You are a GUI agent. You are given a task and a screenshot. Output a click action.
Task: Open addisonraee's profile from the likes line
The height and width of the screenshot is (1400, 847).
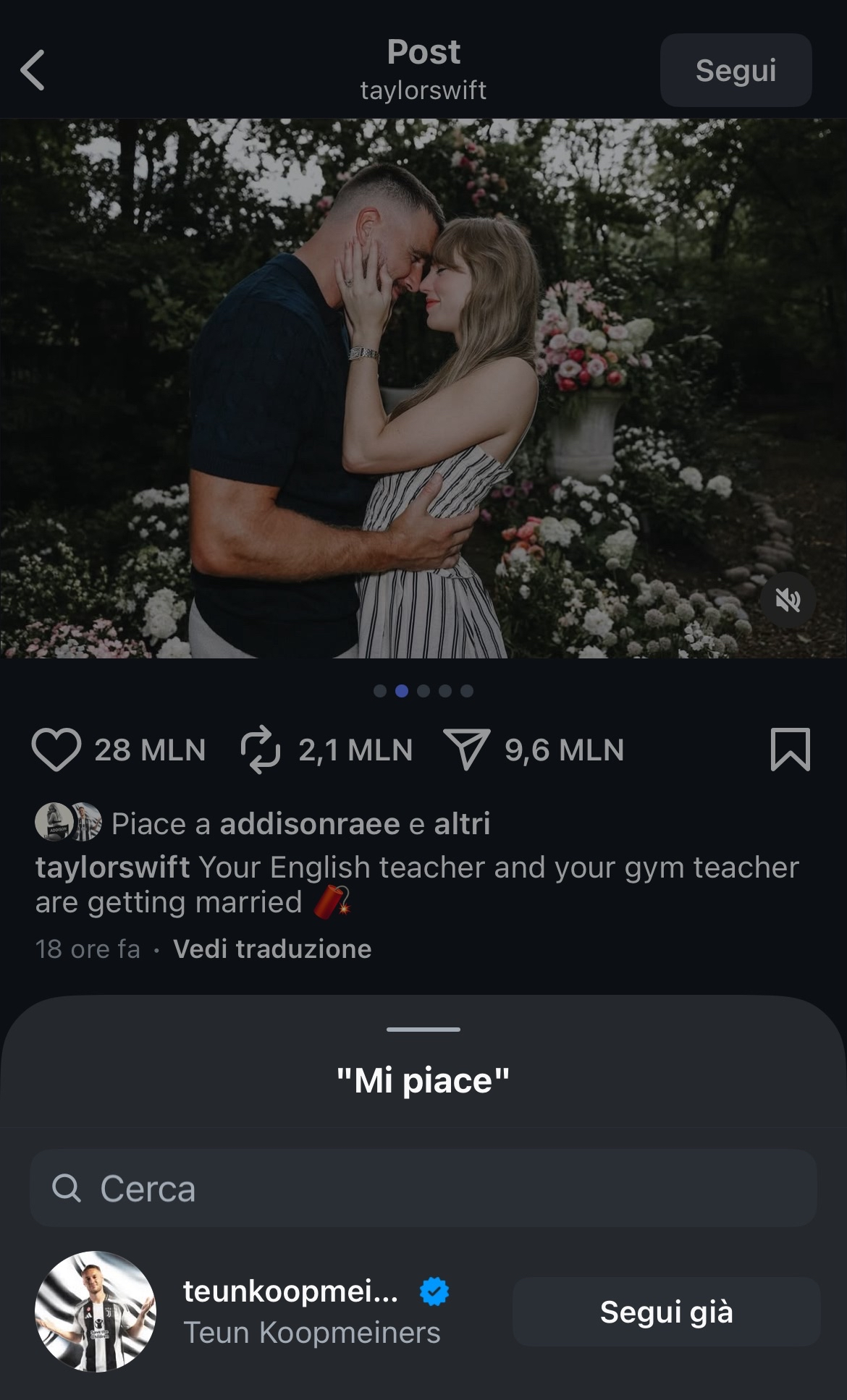(310, 823)
